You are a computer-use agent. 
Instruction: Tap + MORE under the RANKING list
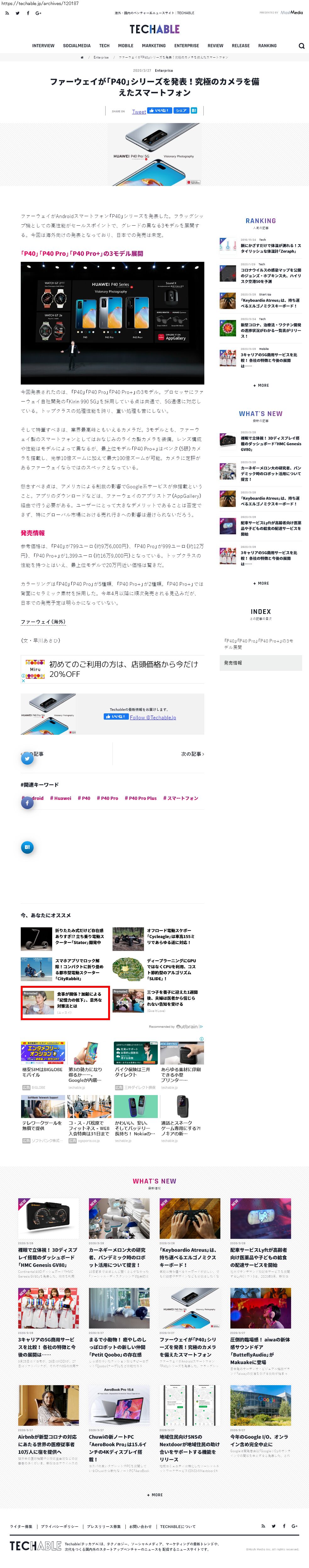tap(260, 385)
